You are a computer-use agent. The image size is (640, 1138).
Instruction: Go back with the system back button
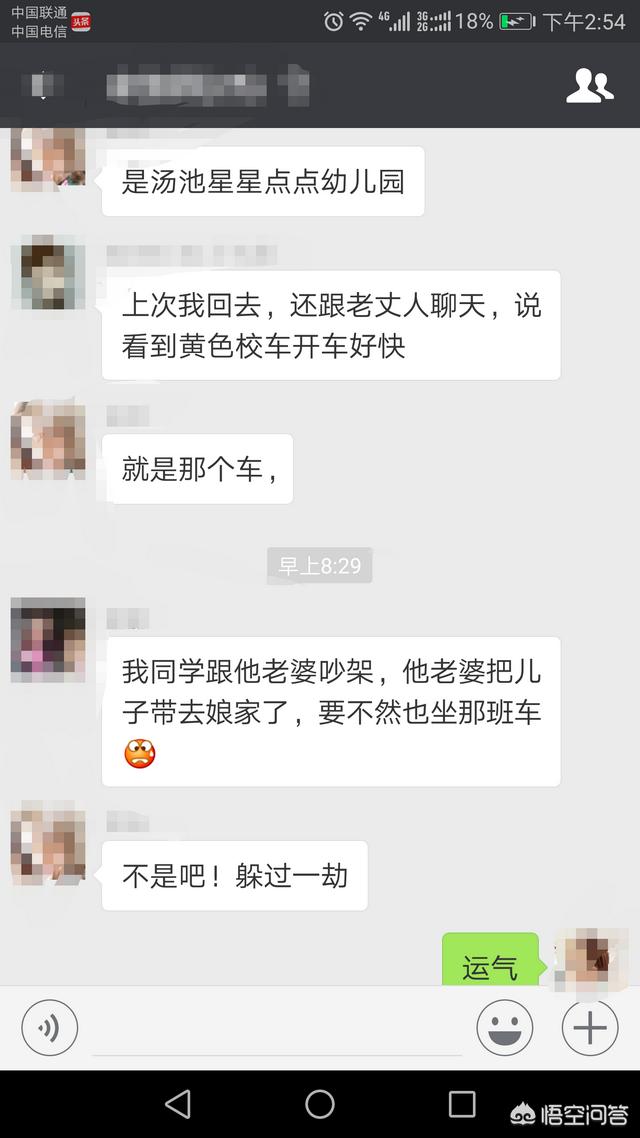pyautogui.click(x=178, y=1104)
